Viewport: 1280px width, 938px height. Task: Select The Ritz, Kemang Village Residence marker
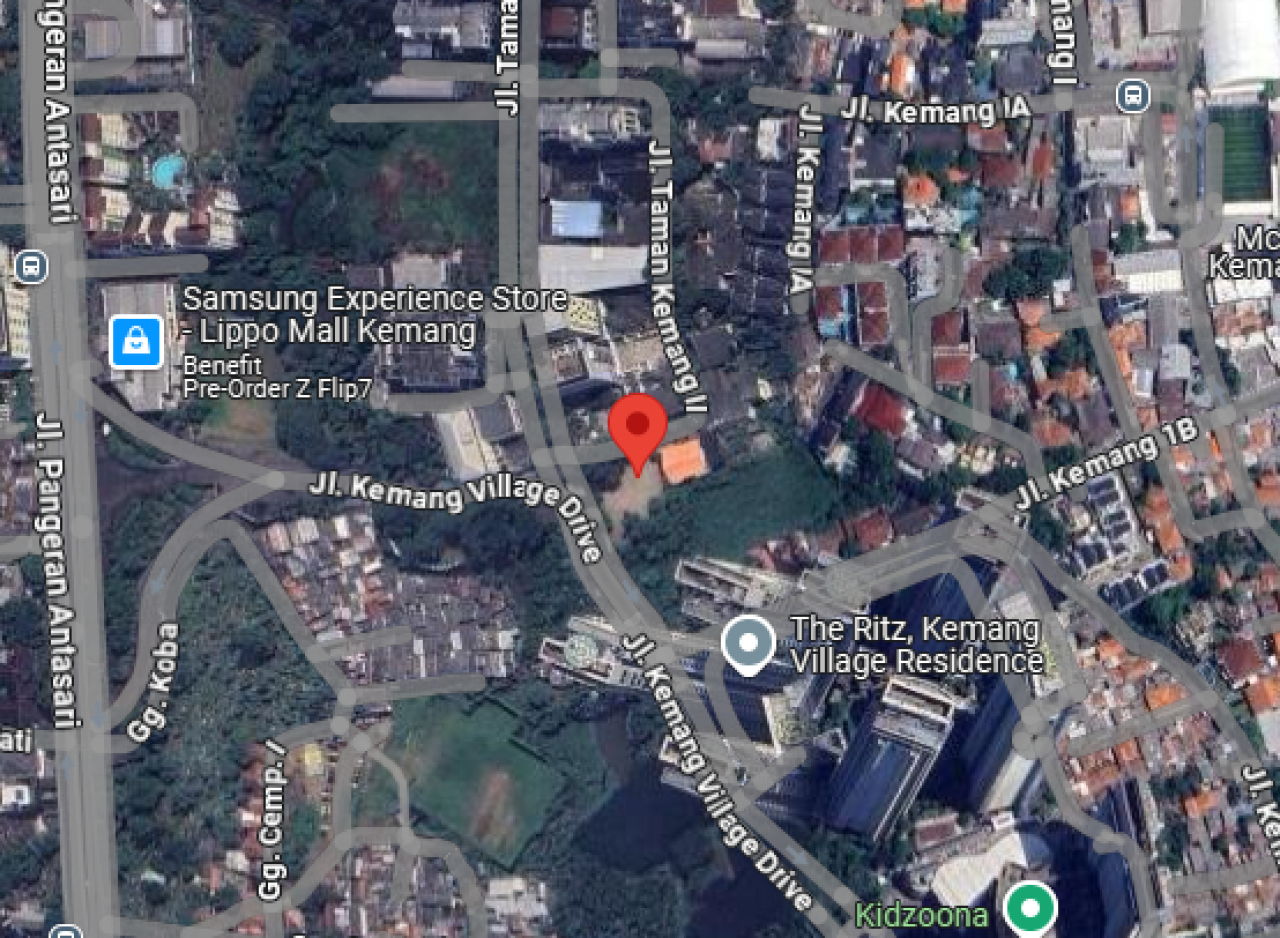point(748,642)
